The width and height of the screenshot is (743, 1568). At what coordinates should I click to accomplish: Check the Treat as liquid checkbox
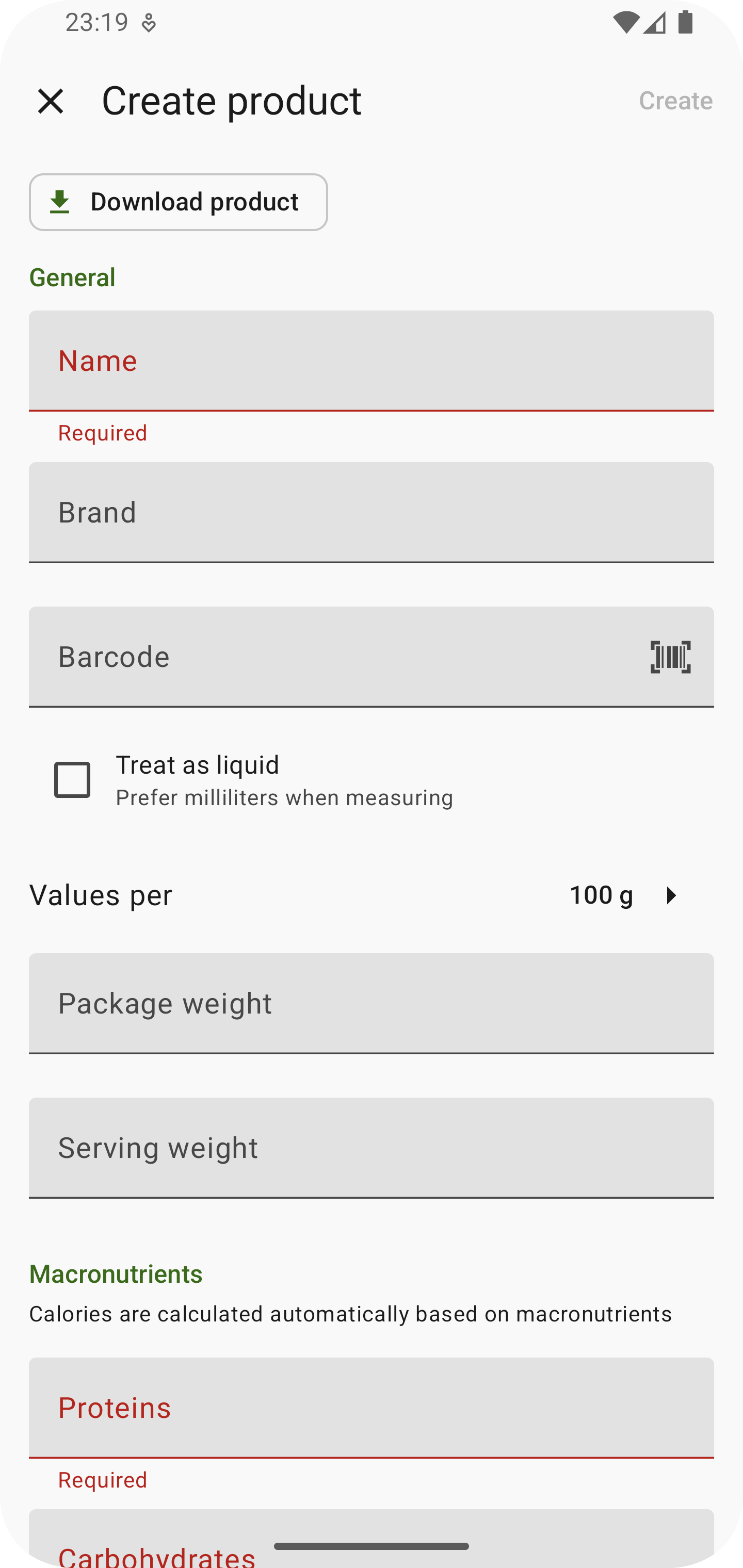(72, 780)
